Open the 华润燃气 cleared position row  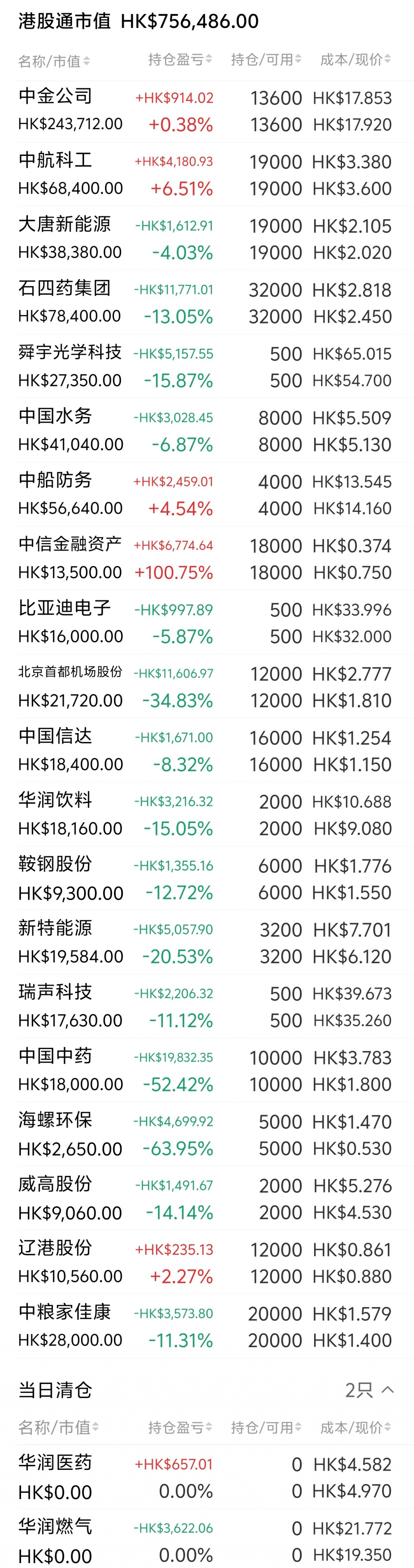[x=207, y=1541]
